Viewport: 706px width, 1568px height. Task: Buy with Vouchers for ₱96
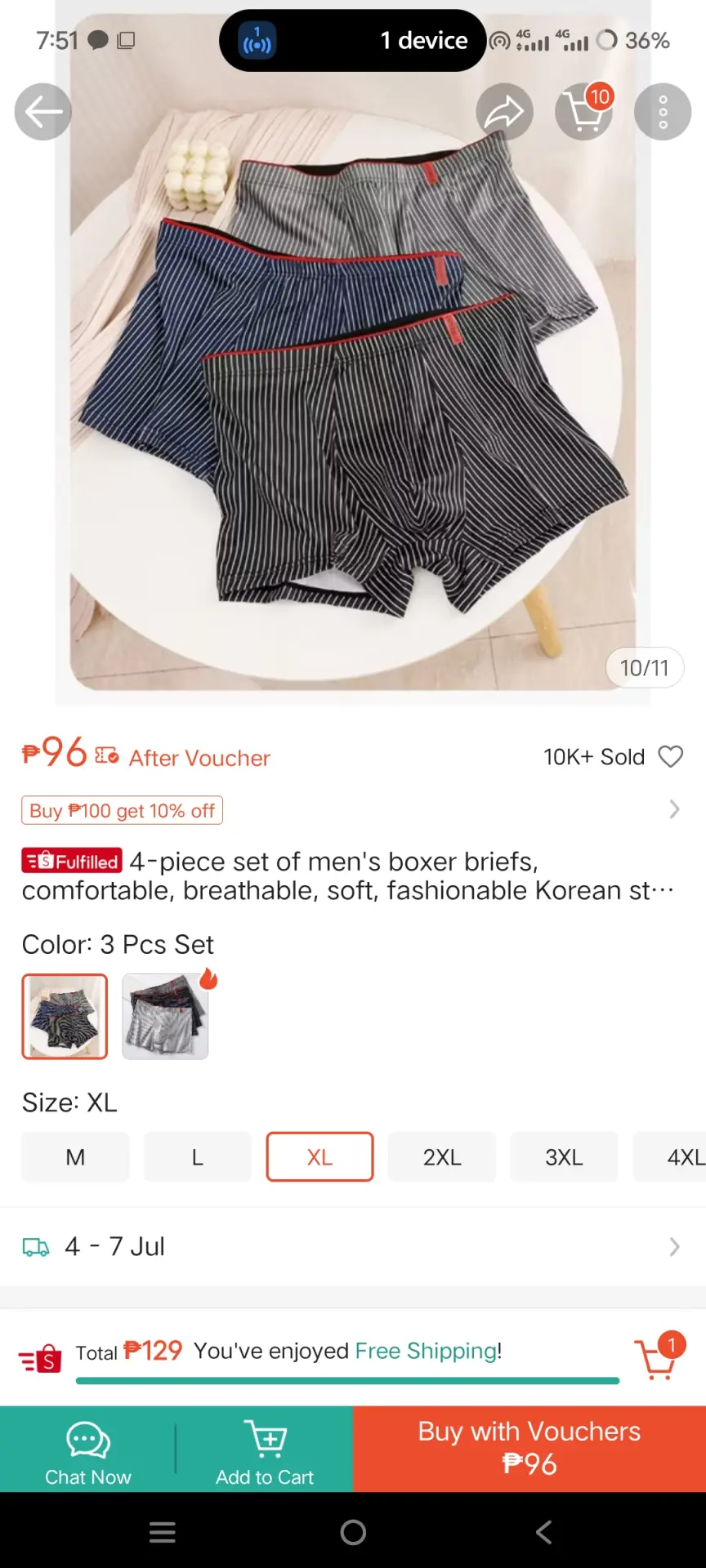coord(529,1449)
